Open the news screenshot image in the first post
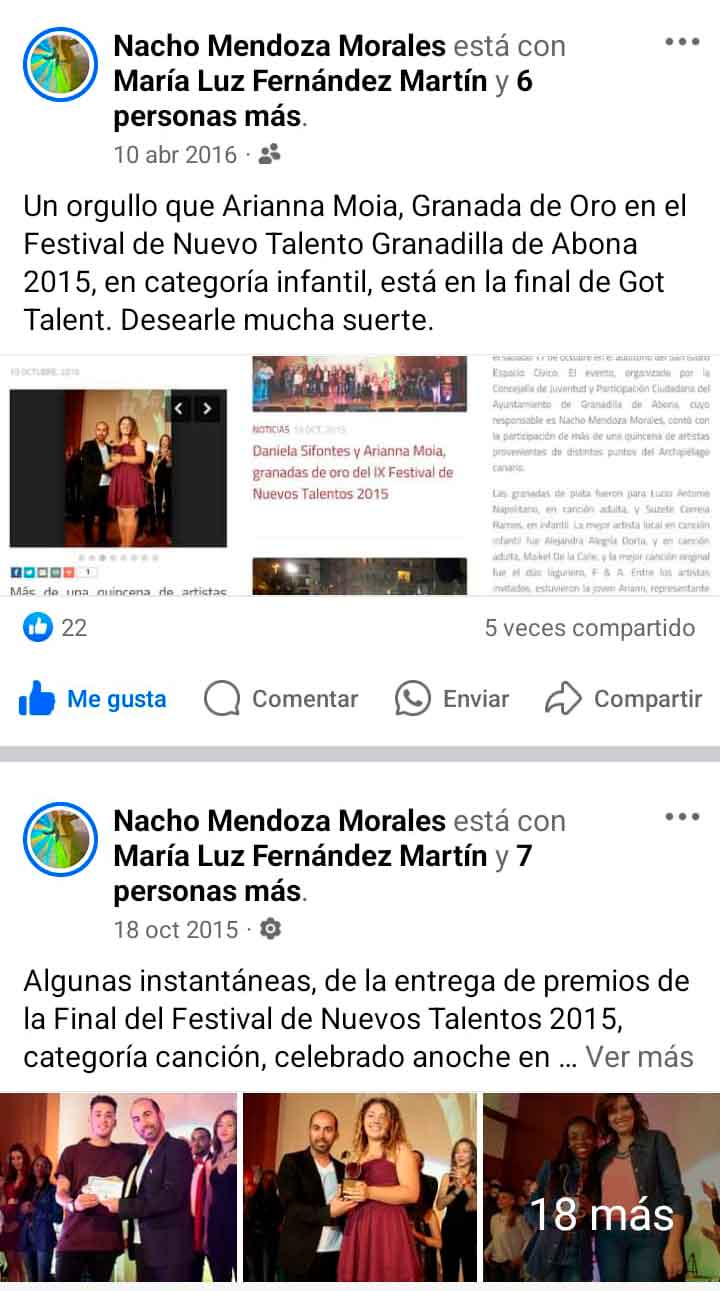Viewport: 720px width, 1291px height. [x=360, y=475]
